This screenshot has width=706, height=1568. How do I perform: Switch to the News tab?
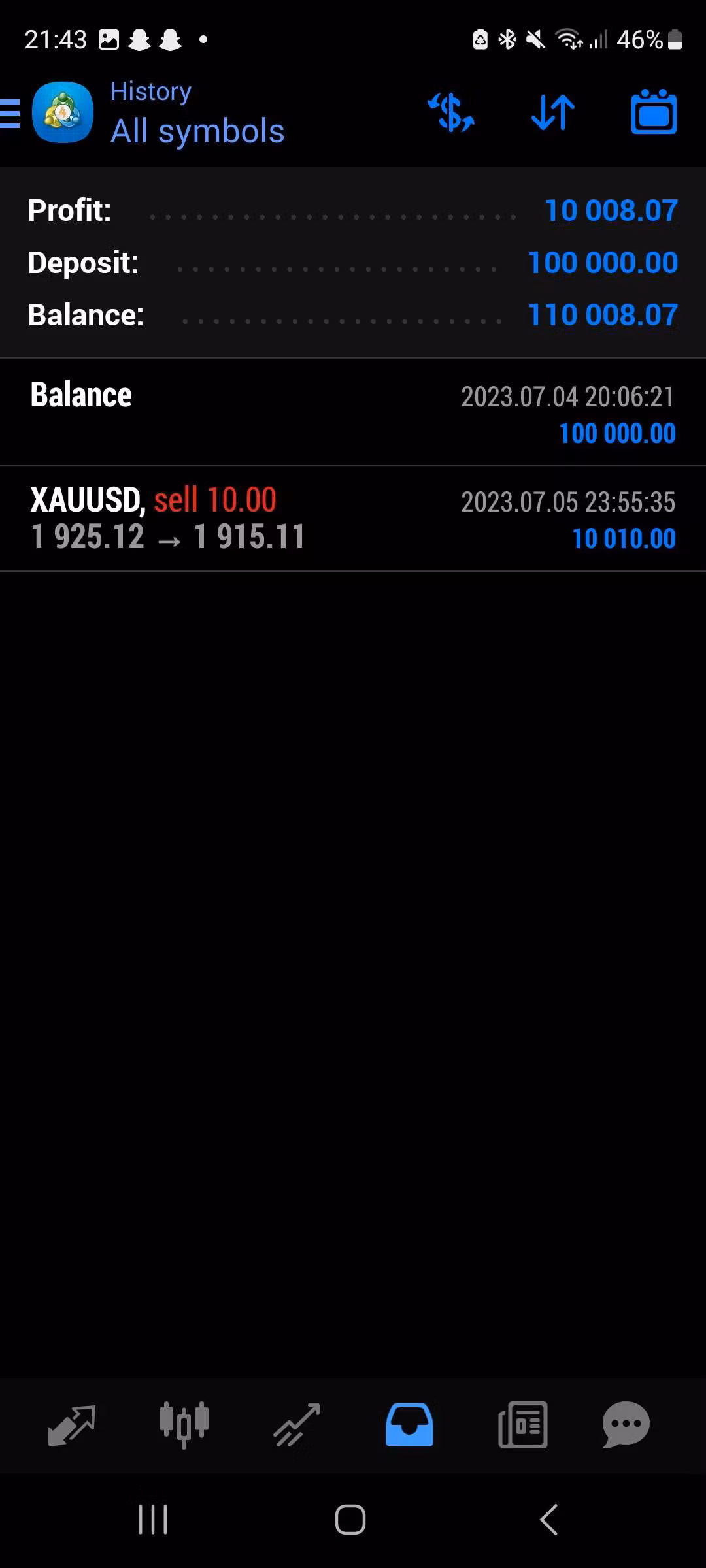(x=522, y=1426)
